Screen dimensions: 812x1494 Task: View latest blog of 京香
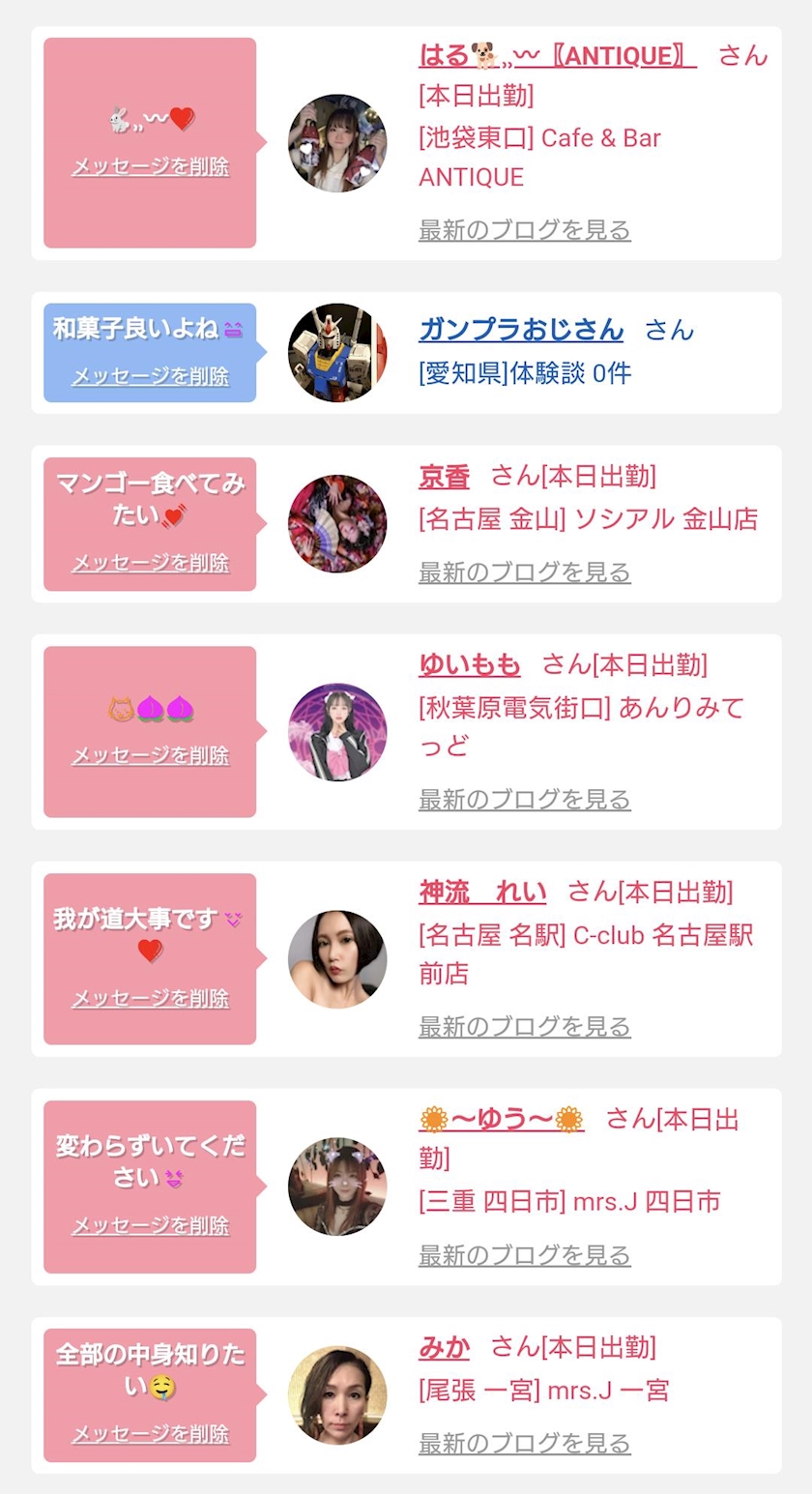point(524,572)
